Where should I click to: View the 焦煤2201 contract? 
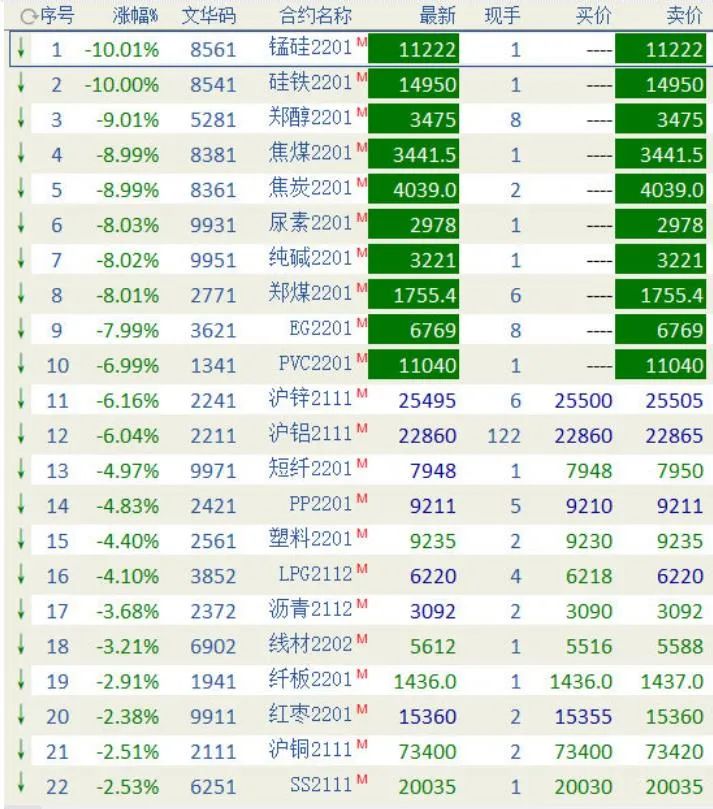click(310, 154)
